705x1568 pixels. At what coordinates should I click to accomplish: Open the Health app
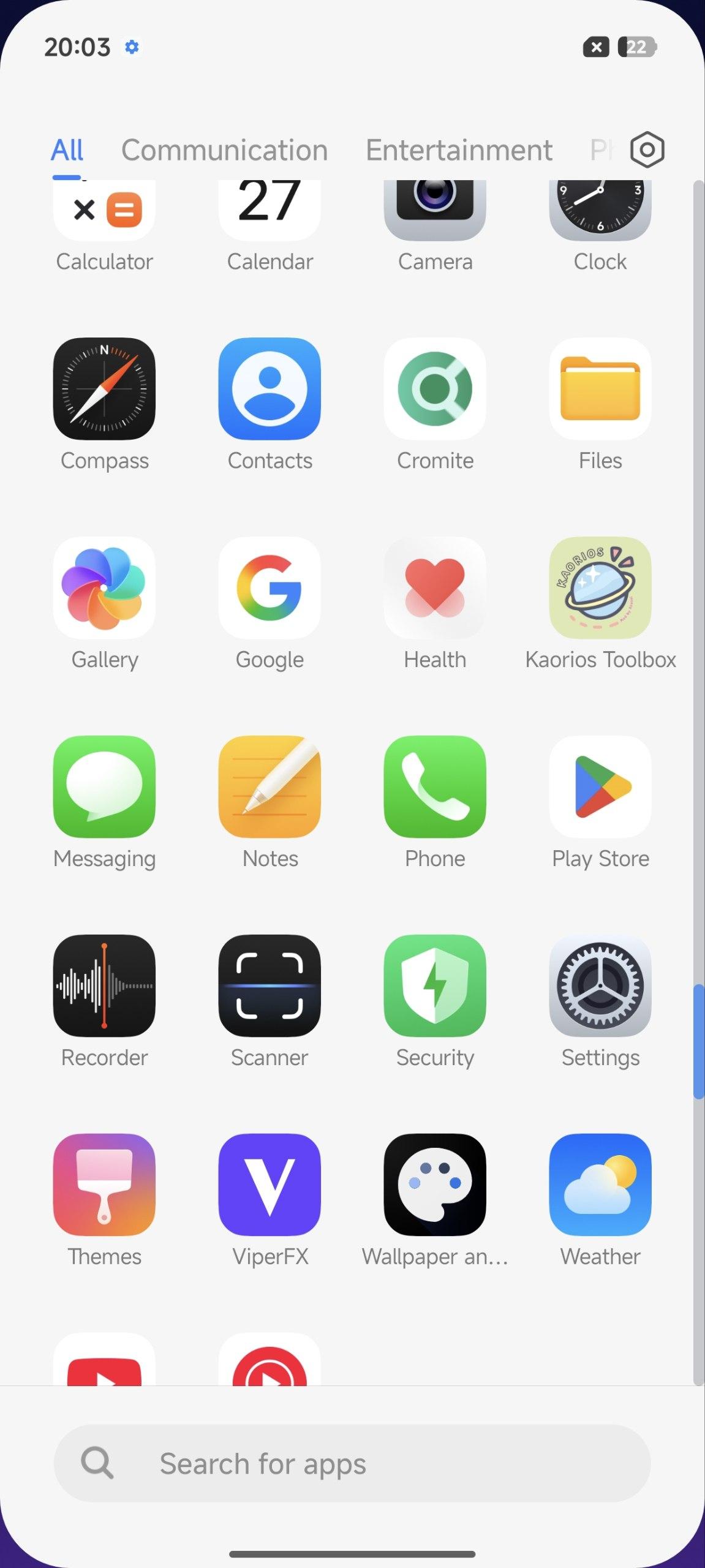click(435, 587)
